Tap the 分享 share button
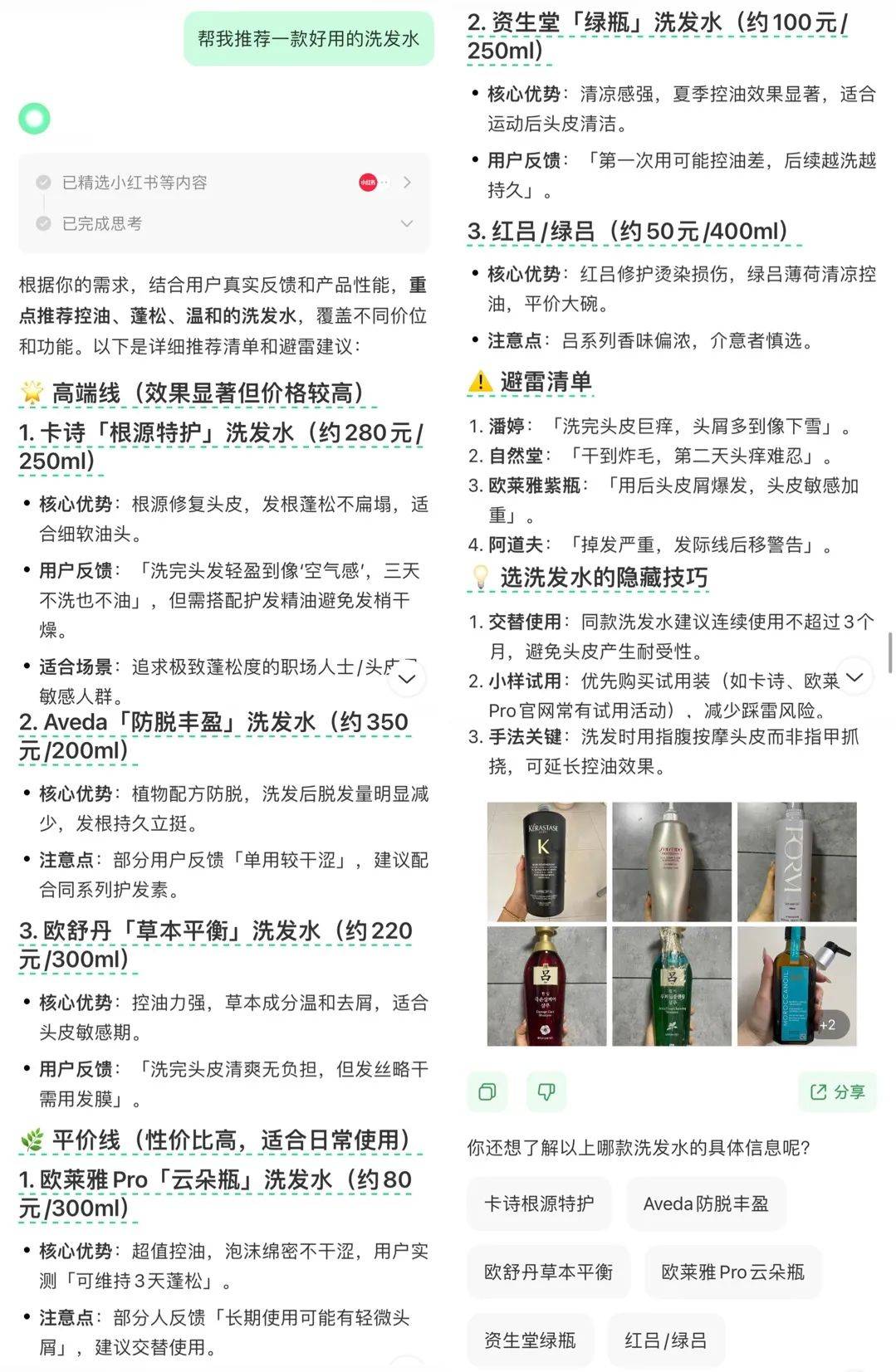Viewport: 896px width, 1372px height. tap(837, 1091)
